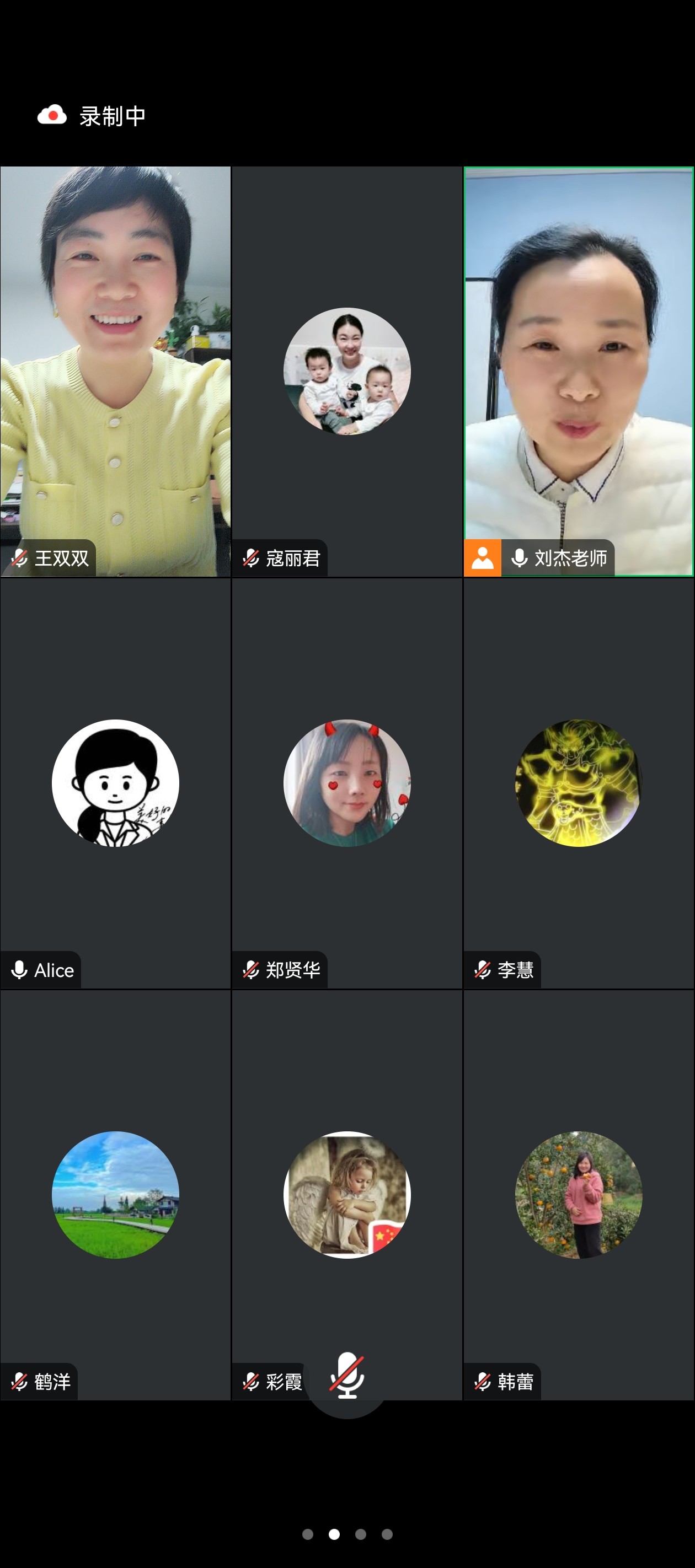Select 寇丽君's participant tile

(x=346, y=371)
